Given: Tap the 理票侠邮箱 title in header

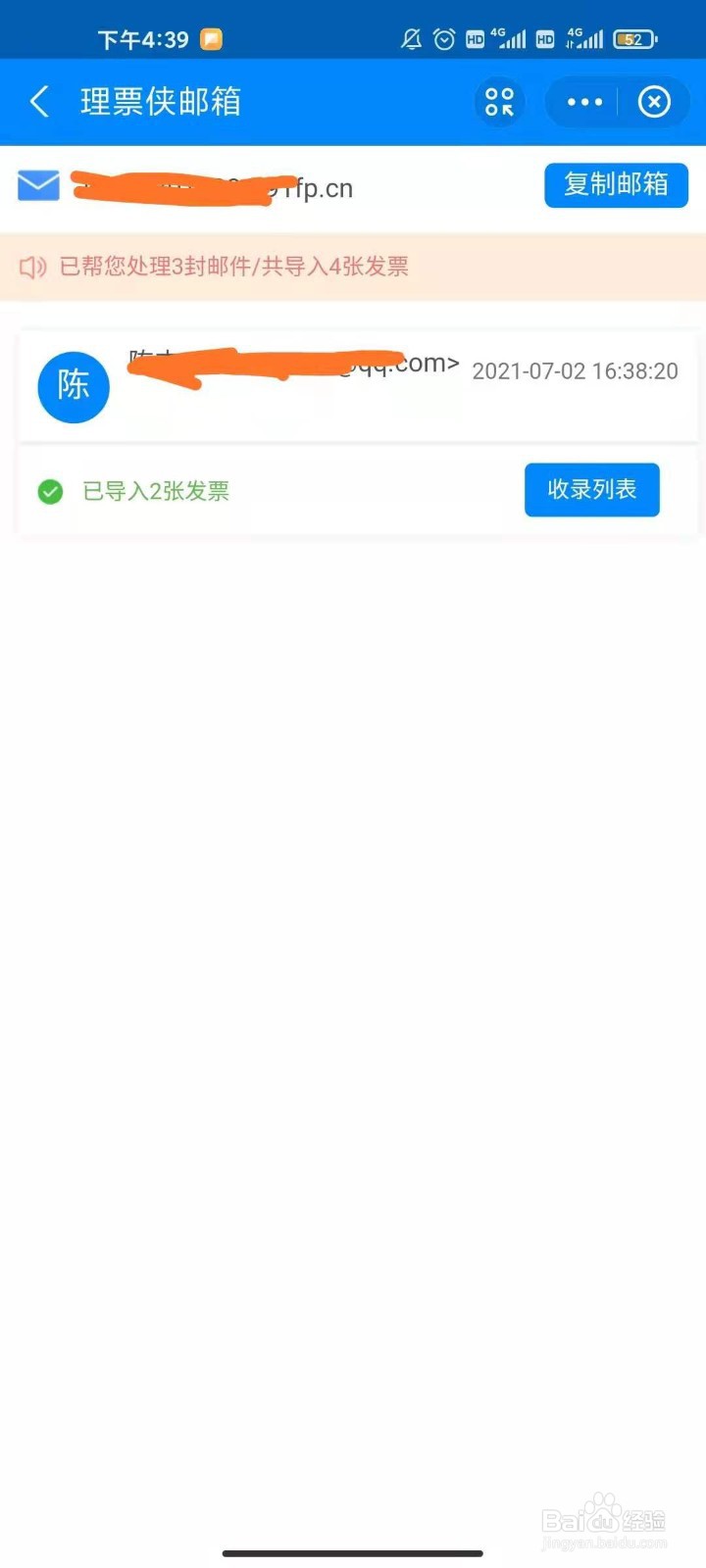Looking at the screenshot, I should 160,102.
